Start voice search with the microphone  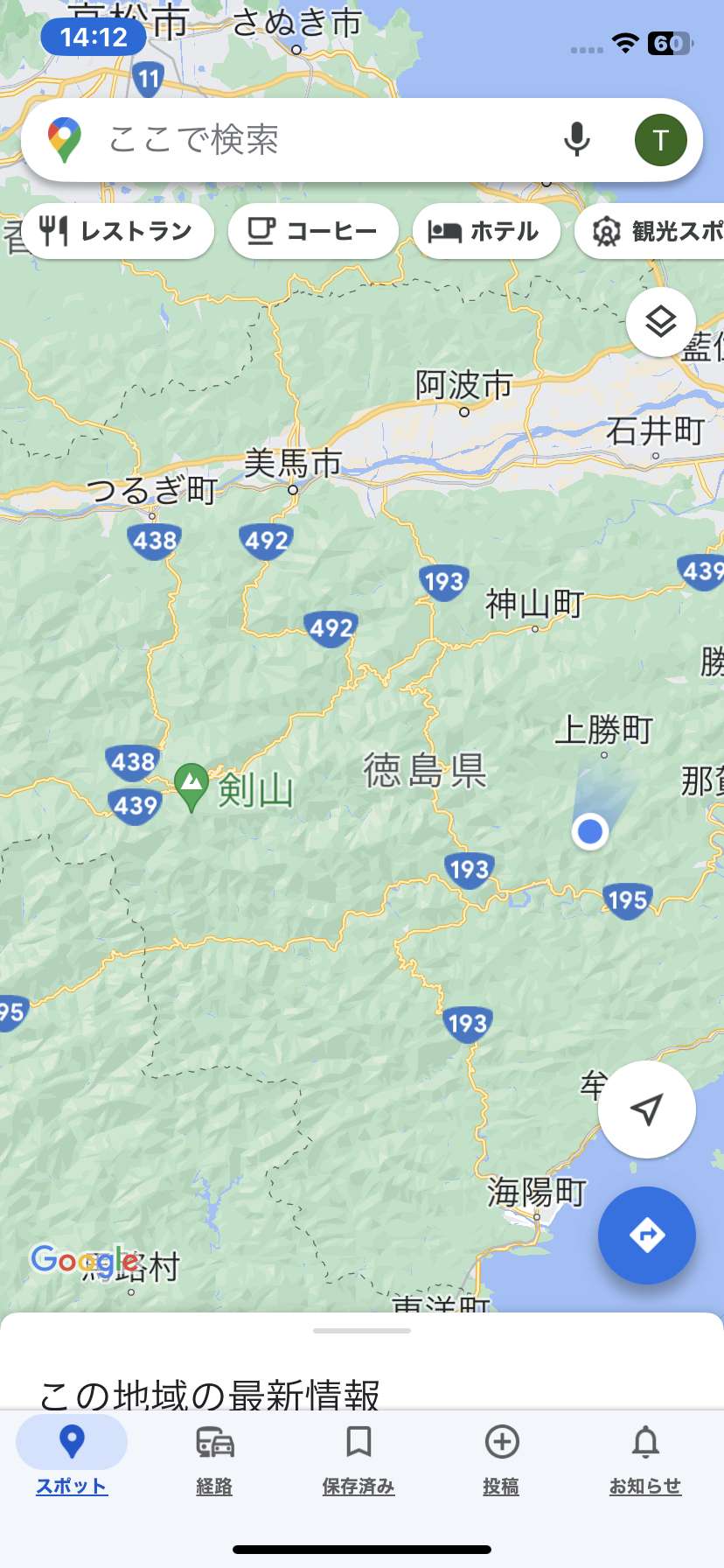coord(576,140)
